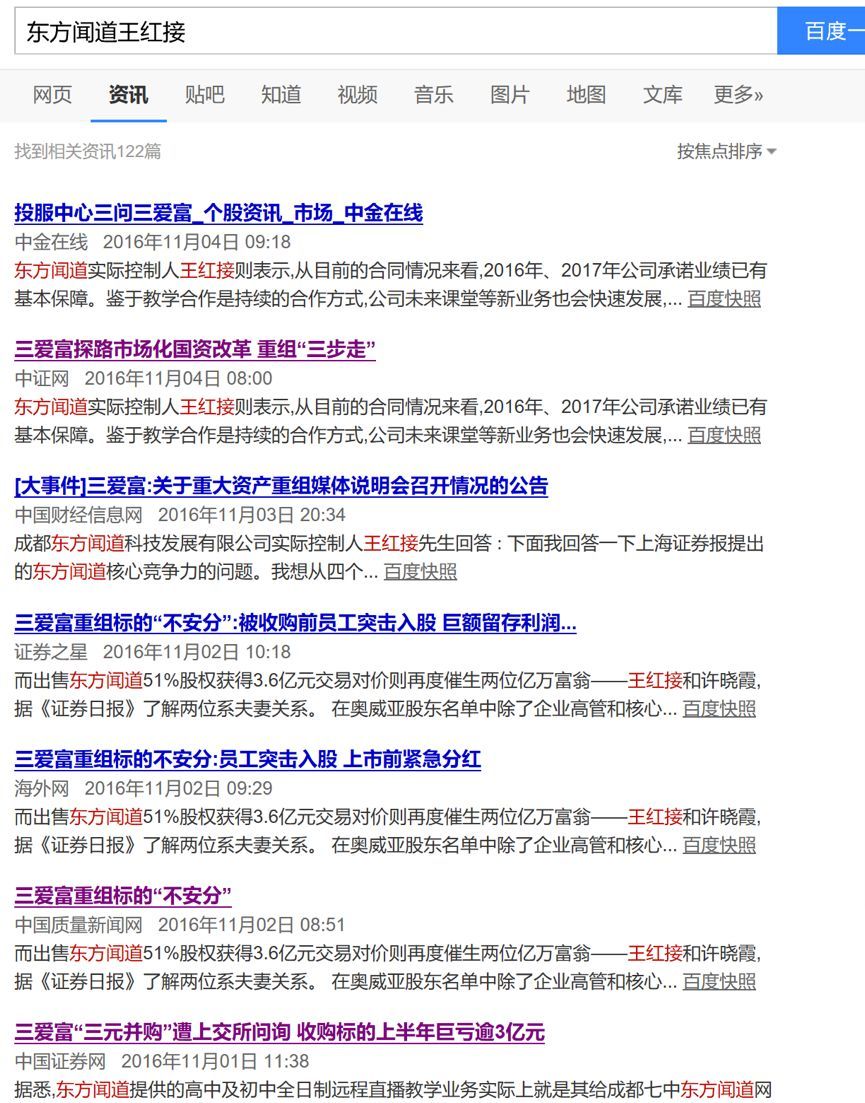Tap the search box containing 东方闻道王红接
The height and width of the screenshot is (1103, 865).
pos(395,31)
